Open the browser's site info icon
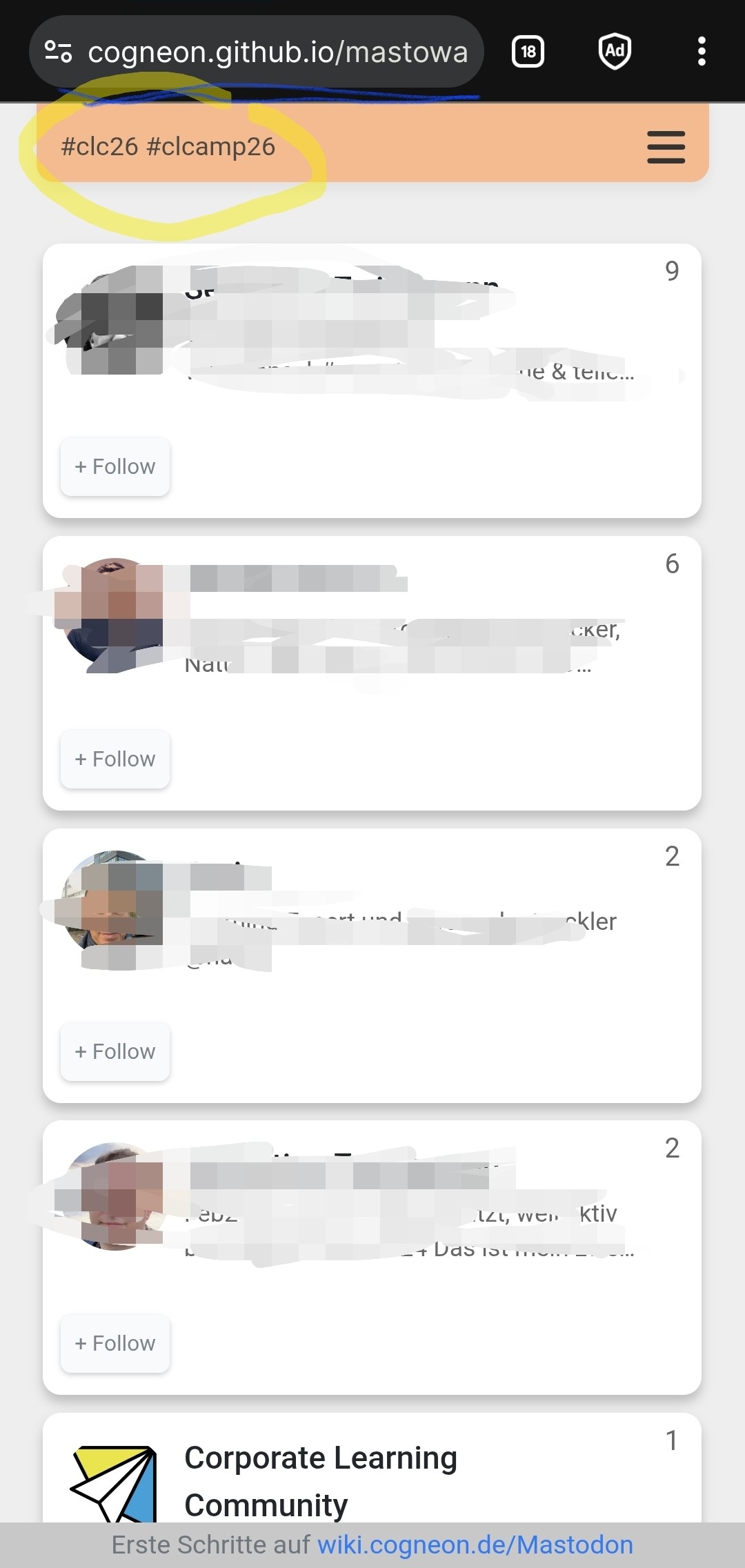 click(59, 52)
